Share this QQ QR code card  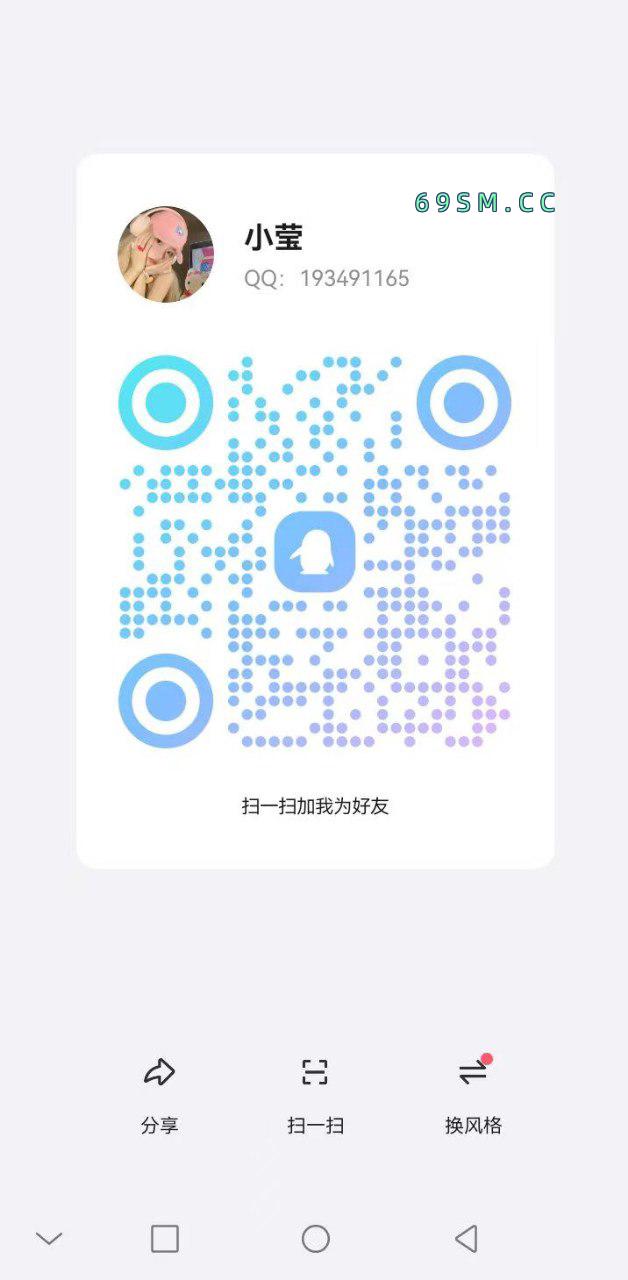pos(159,1093)
